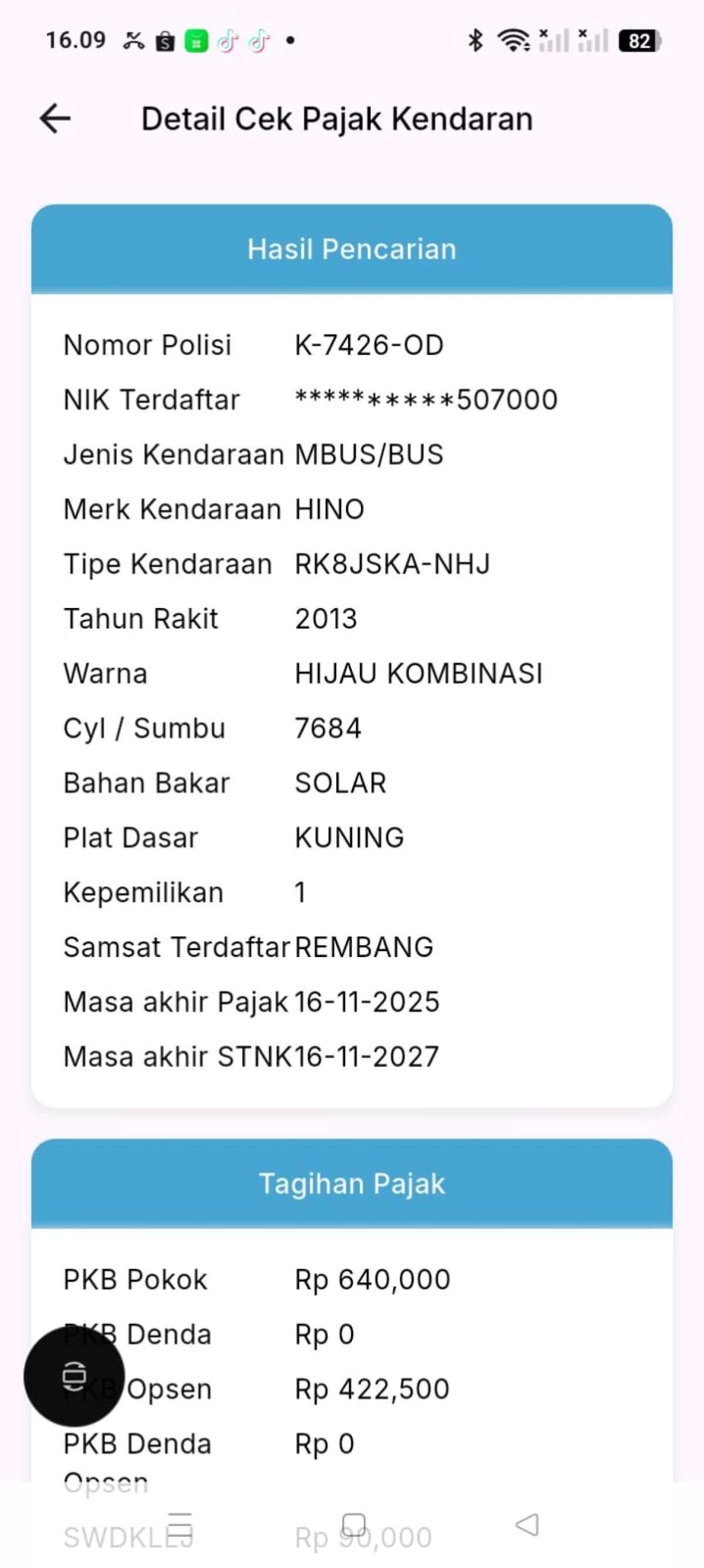
Task: Tap the floating black screen-capture button
Action: click(75, 1376)
